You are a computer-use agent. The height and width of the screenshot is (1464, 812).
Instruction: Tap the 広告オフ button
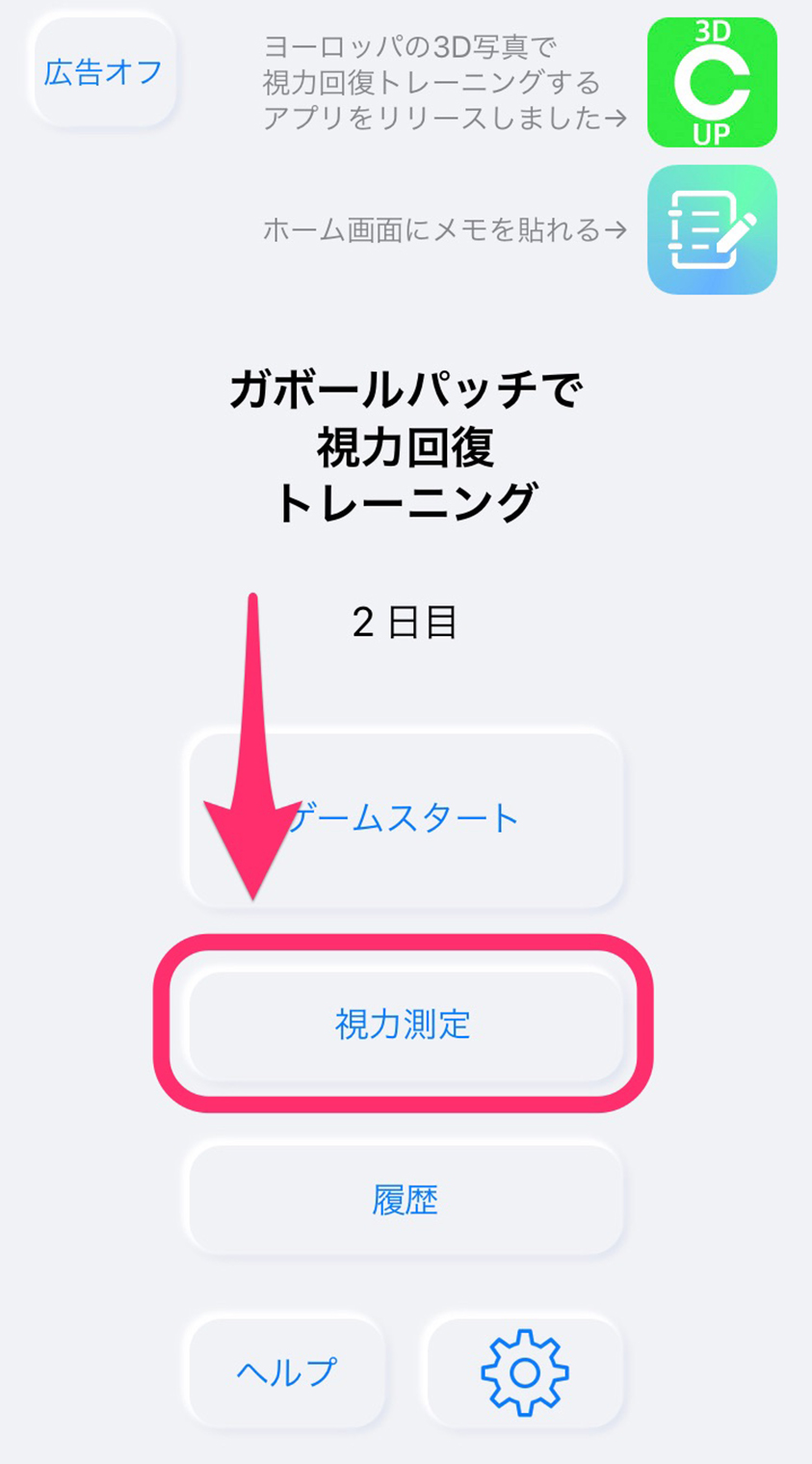point(103,73)
